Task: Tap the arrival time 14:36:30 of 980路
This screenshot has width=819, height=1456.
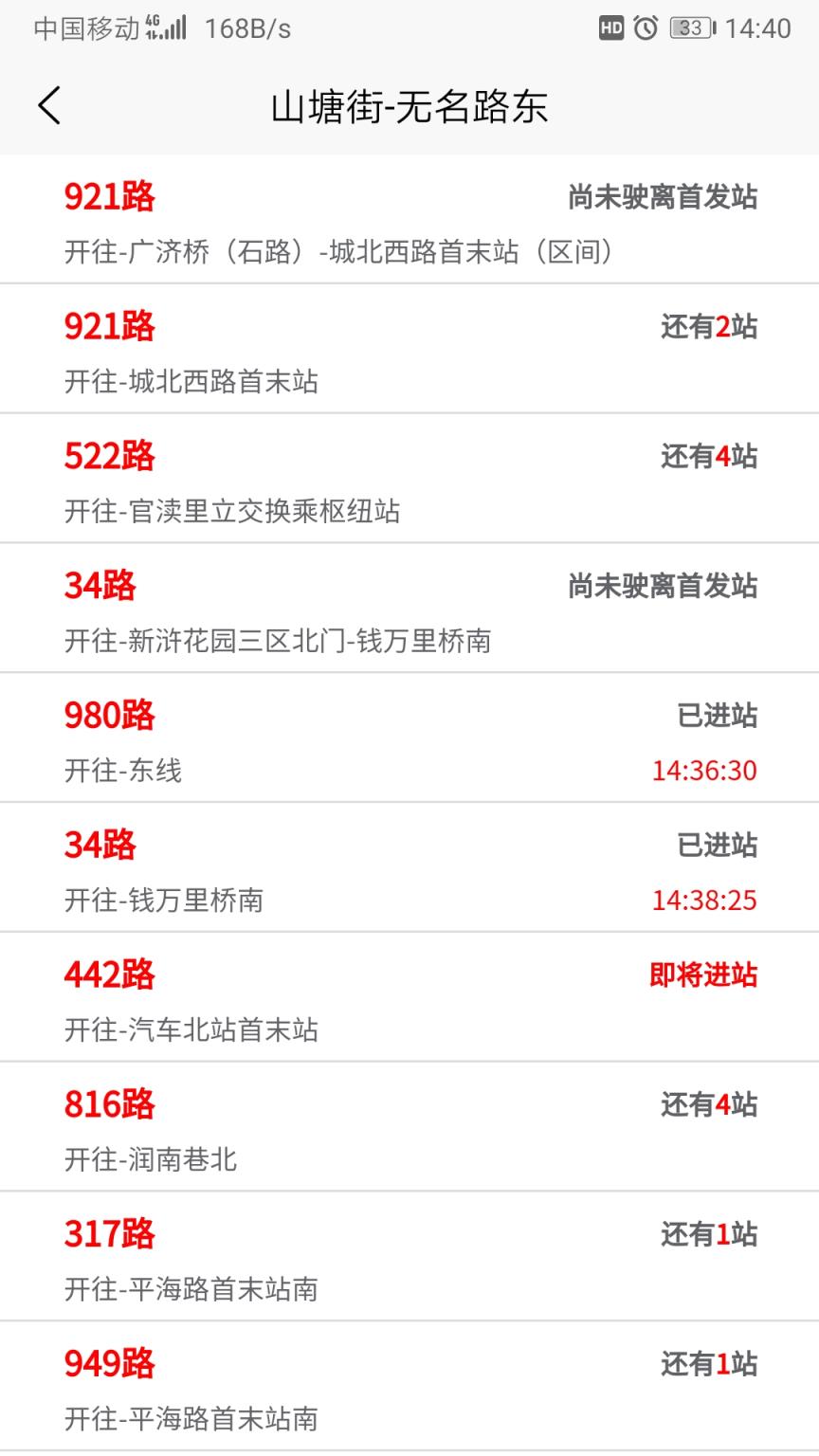Action: click(x=703, y=772)
